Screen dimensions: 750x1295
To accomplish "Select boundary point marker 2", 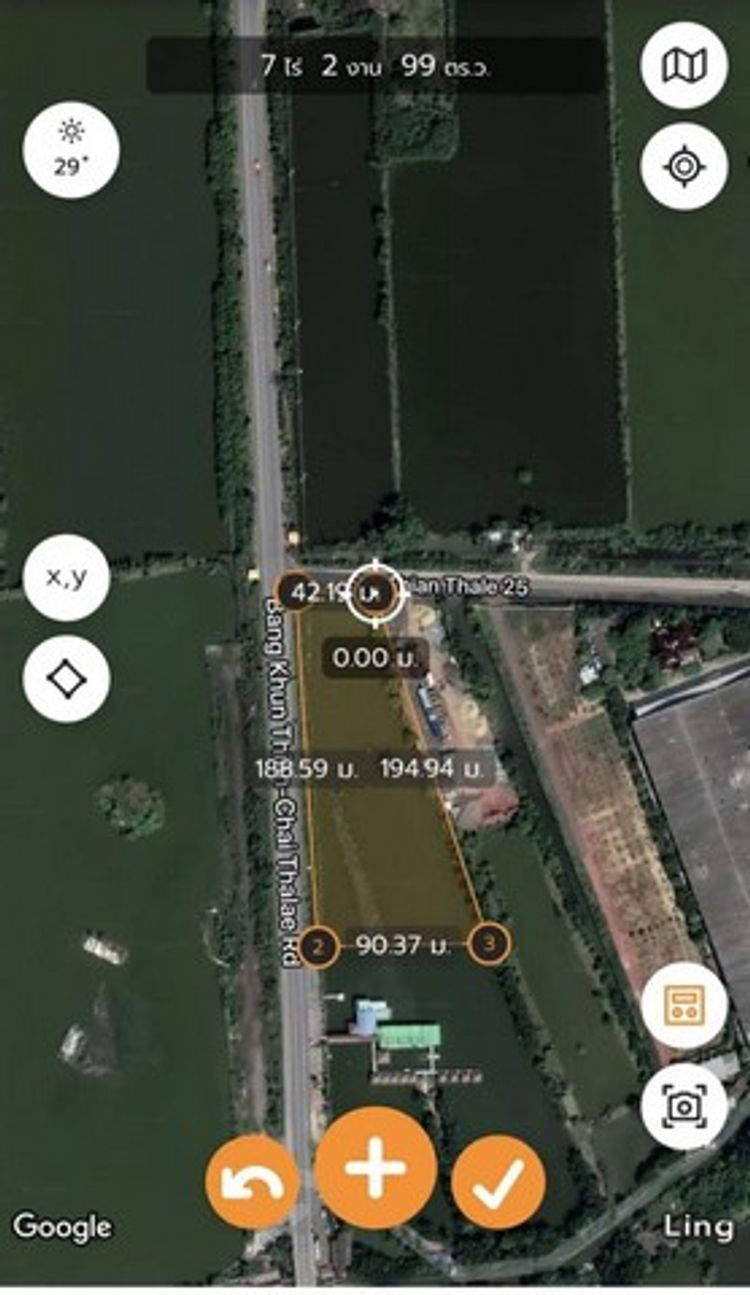I will pyautogui.click(x=319, y=945).
